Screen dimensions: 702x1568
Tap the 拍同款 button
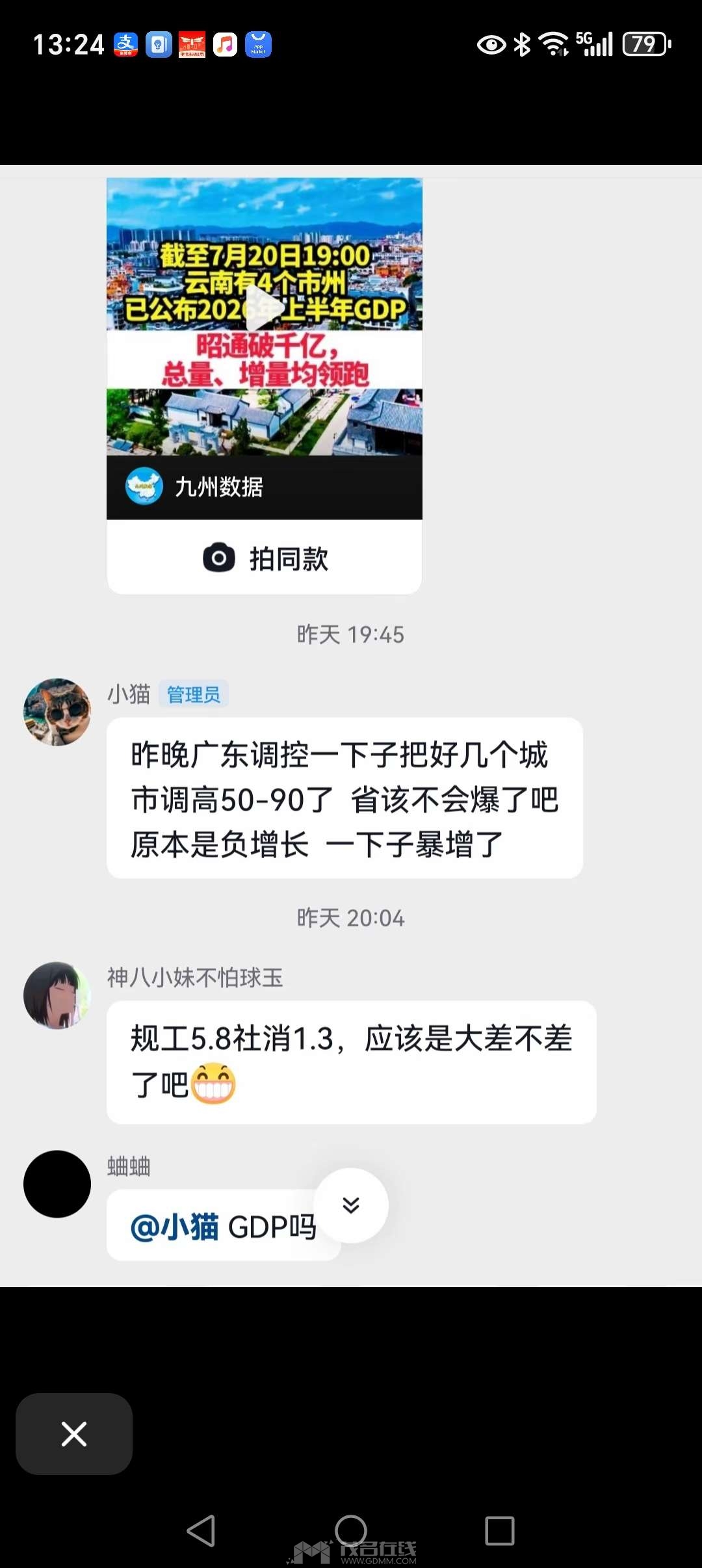(265, 558)
